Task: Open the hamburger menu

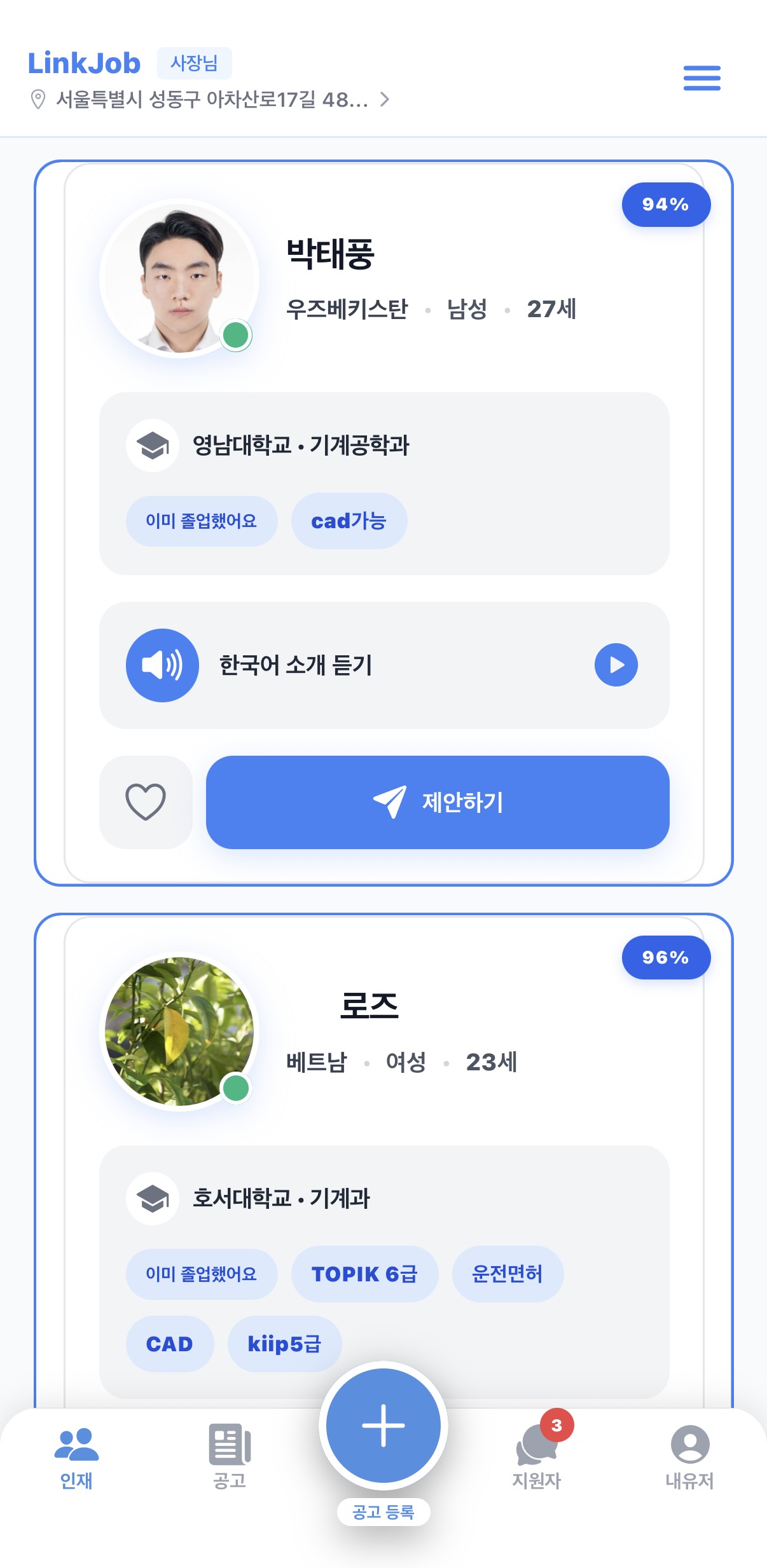Action: 701,78
